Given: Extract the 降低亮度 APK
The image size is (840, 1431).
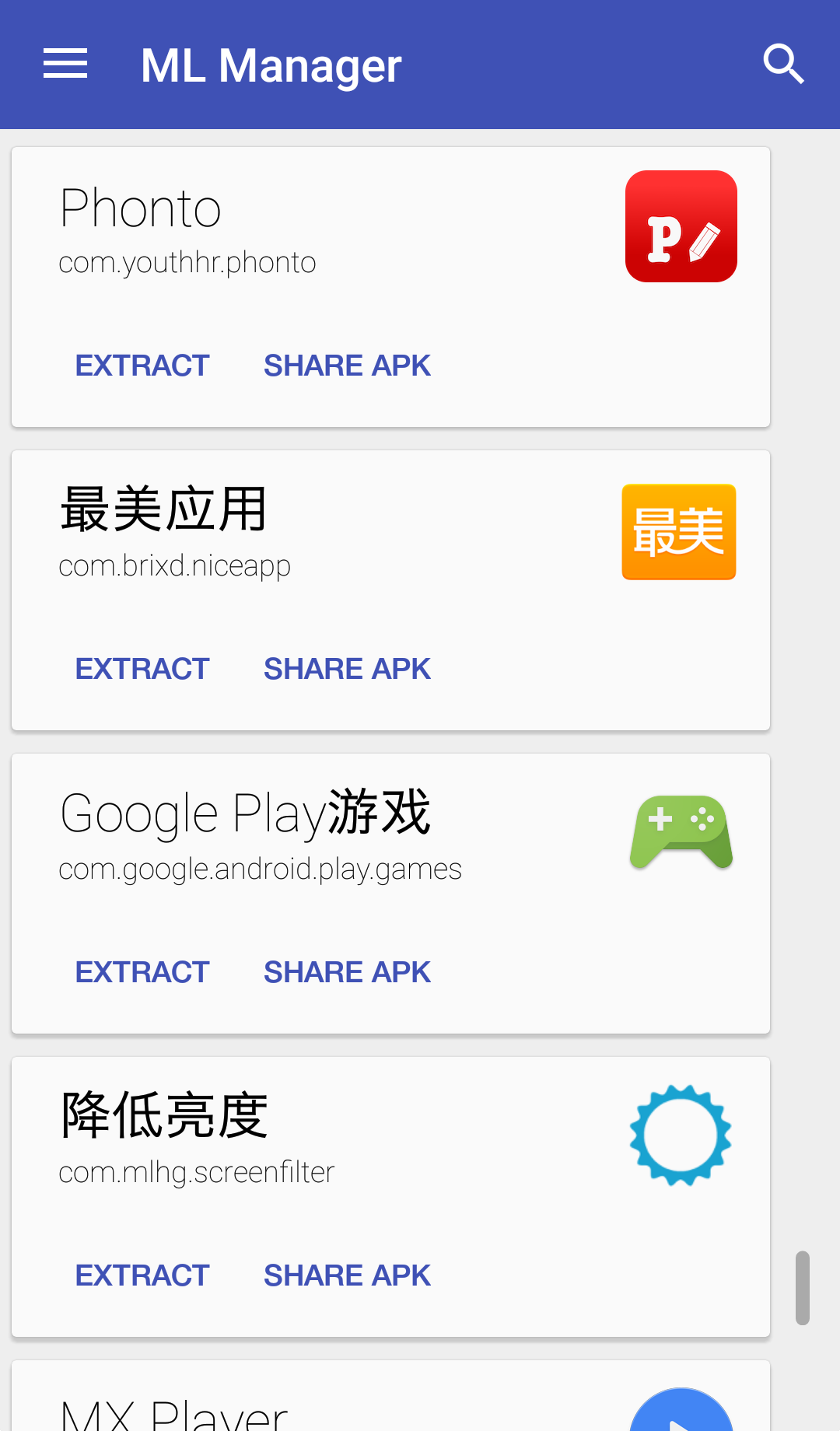Looking at the screenshot, I should (x=142, y=1275).
